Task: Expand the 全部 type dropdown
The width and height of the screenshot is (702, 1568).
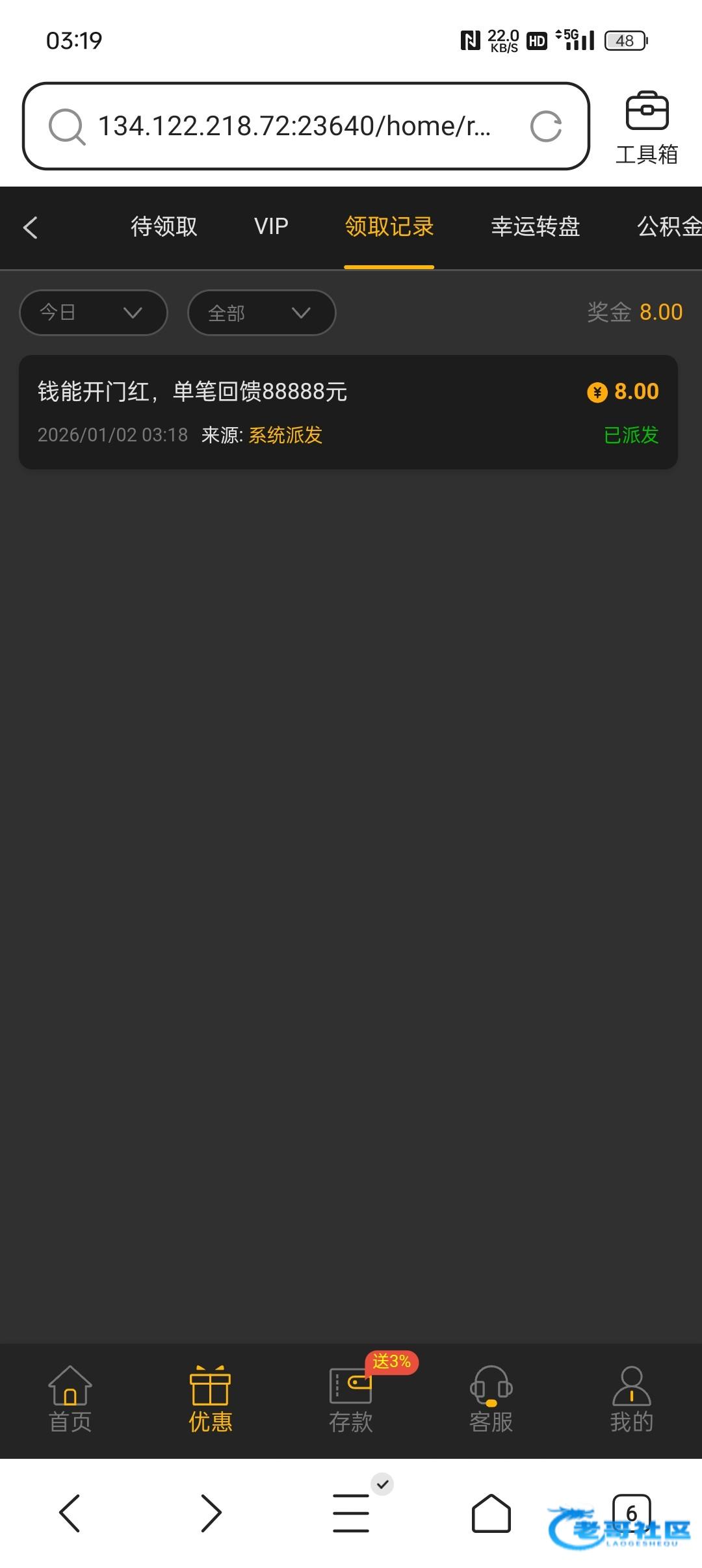Action: (x=261, y=313)
